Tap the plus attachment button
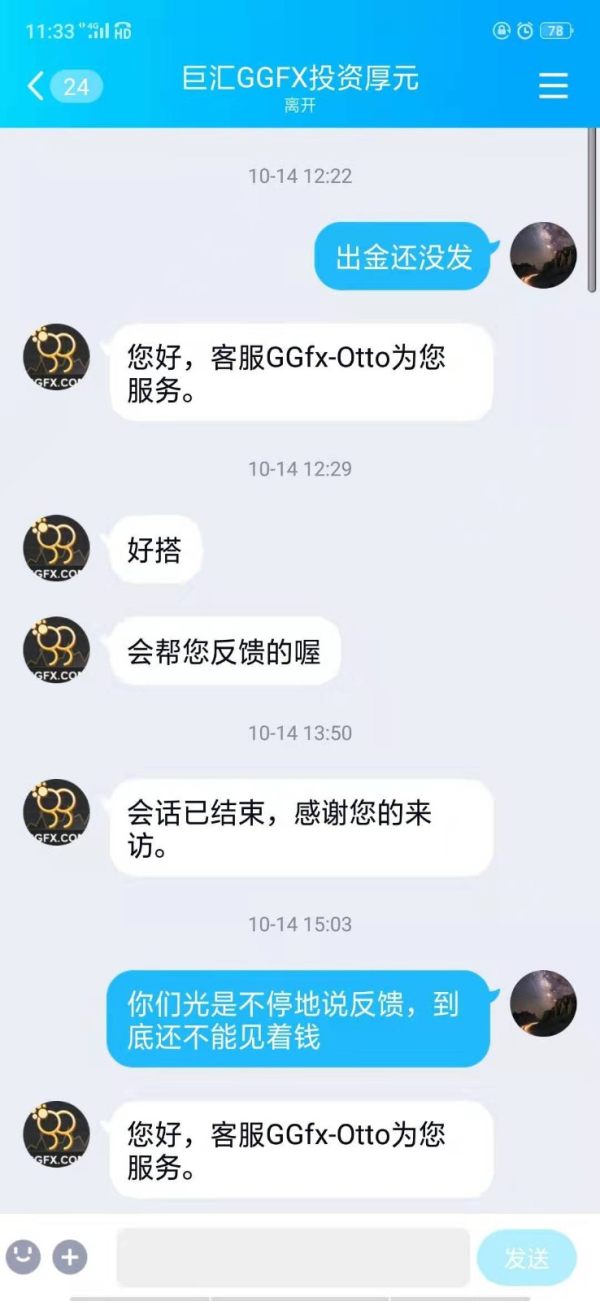 70,1257
